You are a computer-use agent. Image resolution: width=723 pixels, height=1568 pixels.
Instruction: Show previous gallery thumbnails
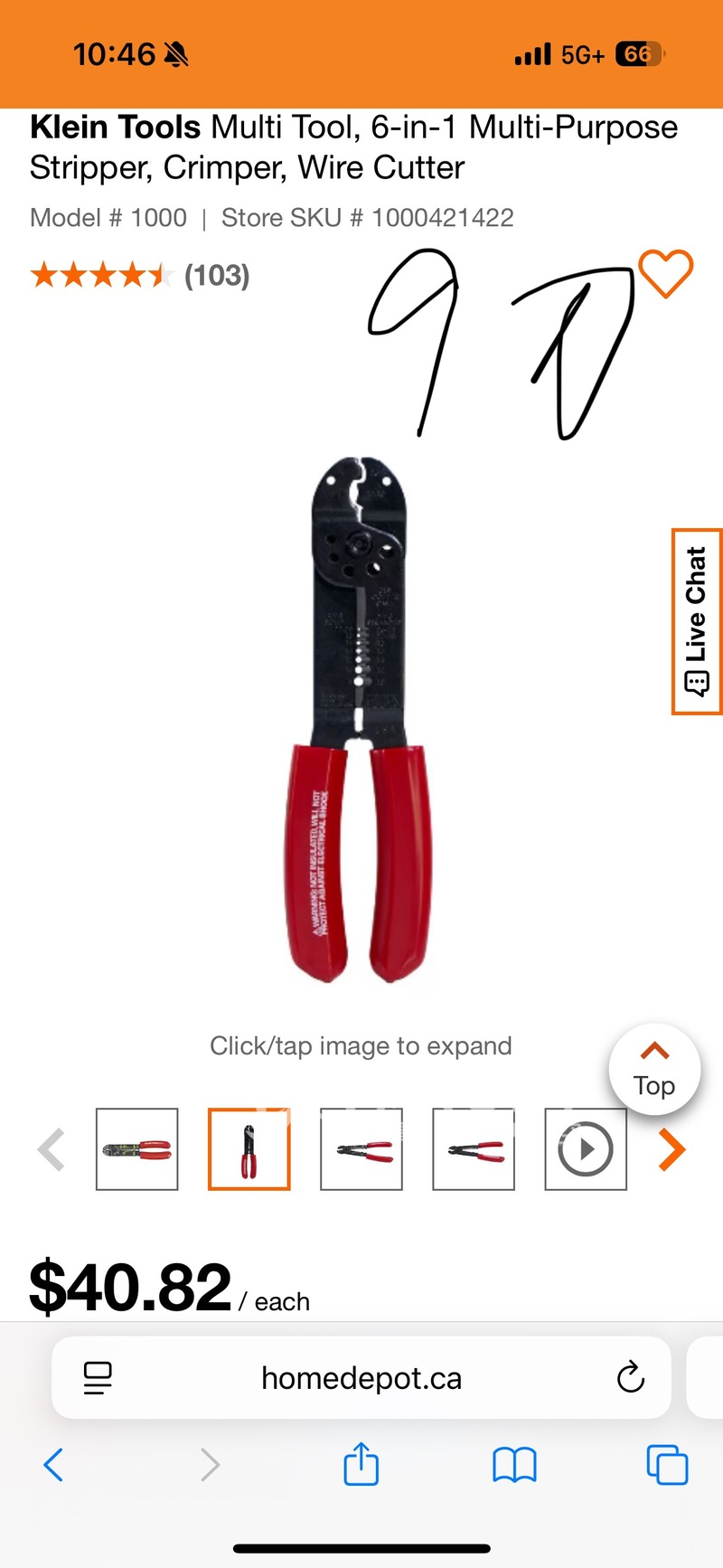pos(52,1149)
